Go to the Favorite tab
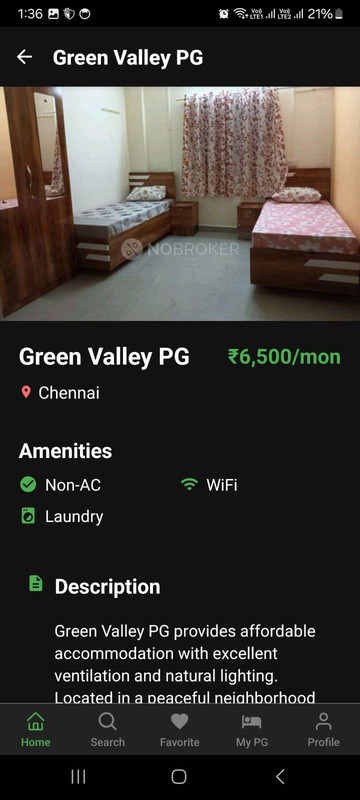 click(x=179, y=730)
